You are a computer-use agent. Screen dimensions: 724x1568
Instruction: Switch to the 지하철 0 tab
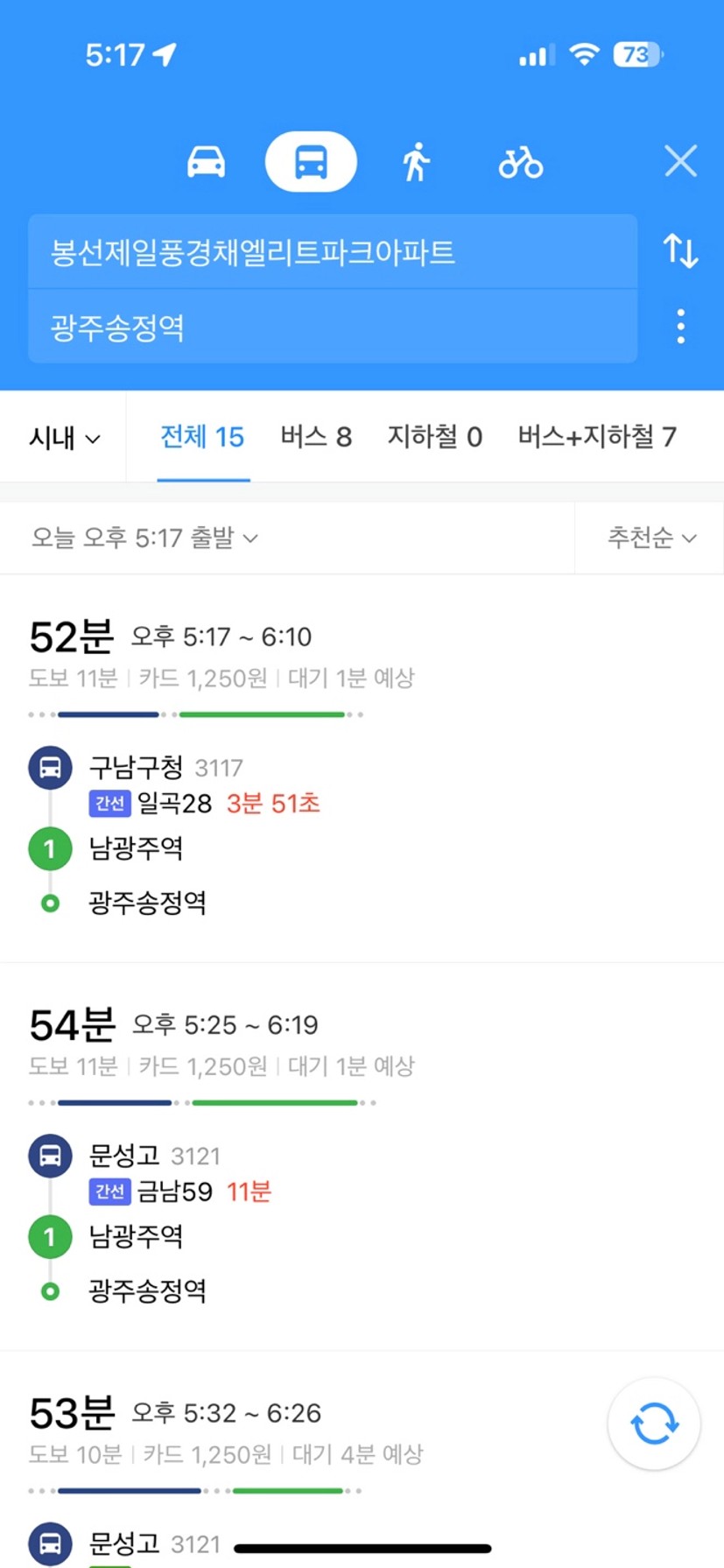(x=435, y=437)
